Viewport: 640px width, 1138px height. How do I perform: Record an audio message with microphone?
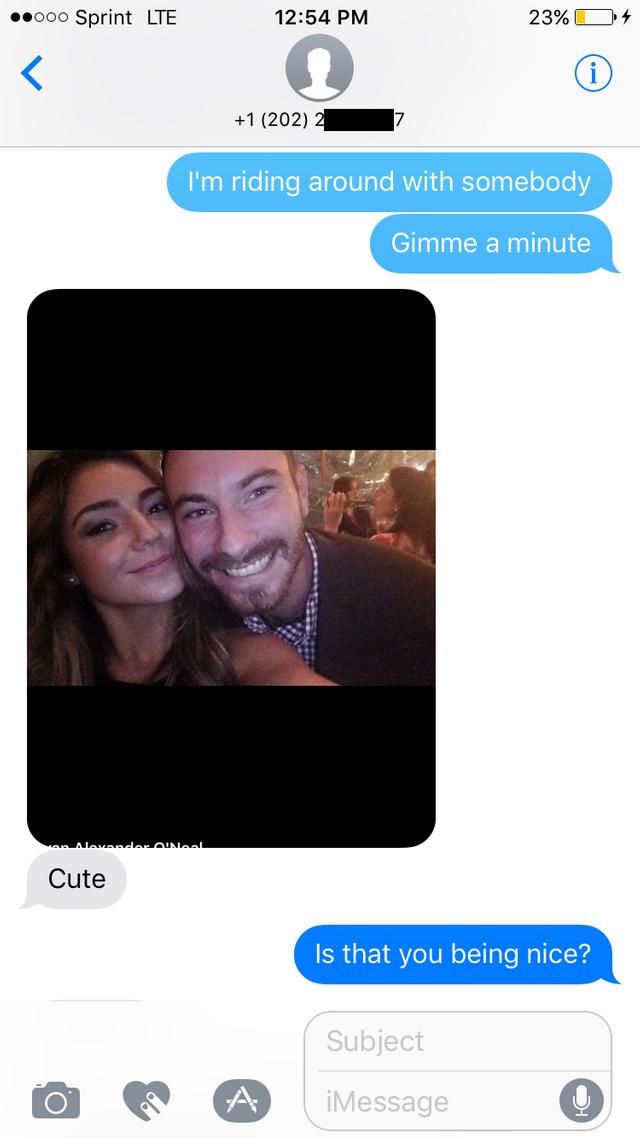[x=581, y=1100]
